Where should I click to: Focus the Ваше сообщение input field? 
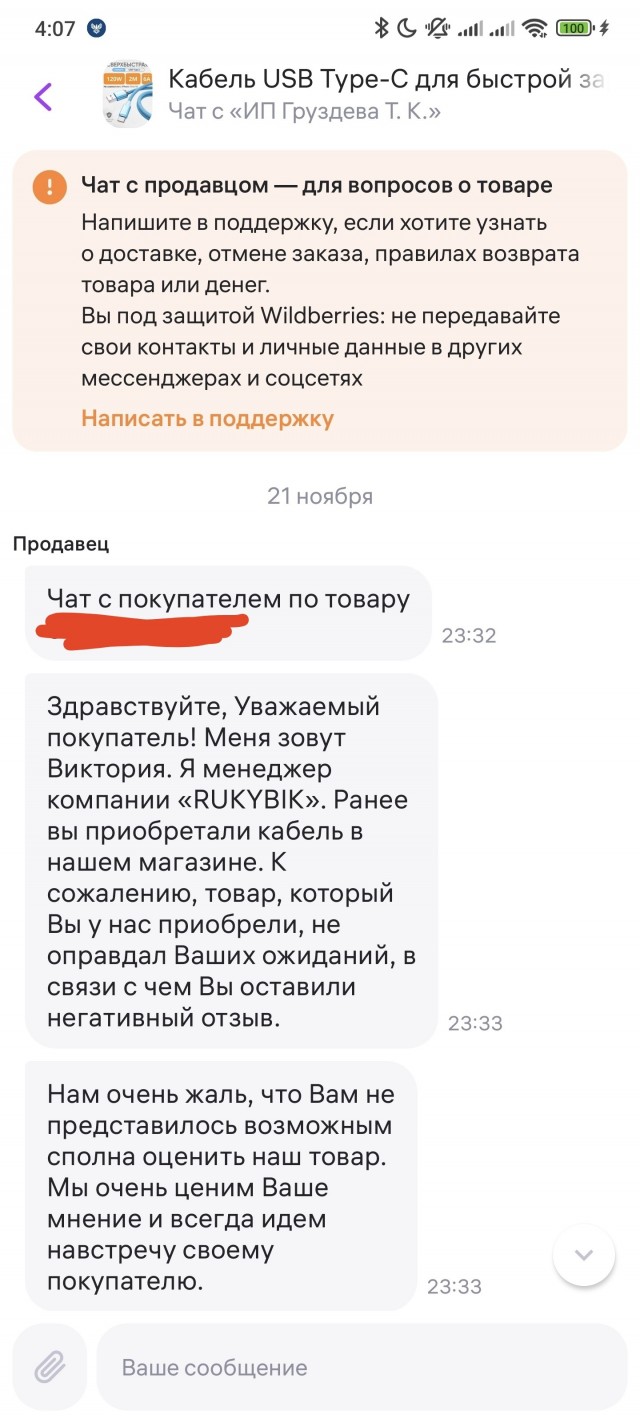(x=360, y=1367)
